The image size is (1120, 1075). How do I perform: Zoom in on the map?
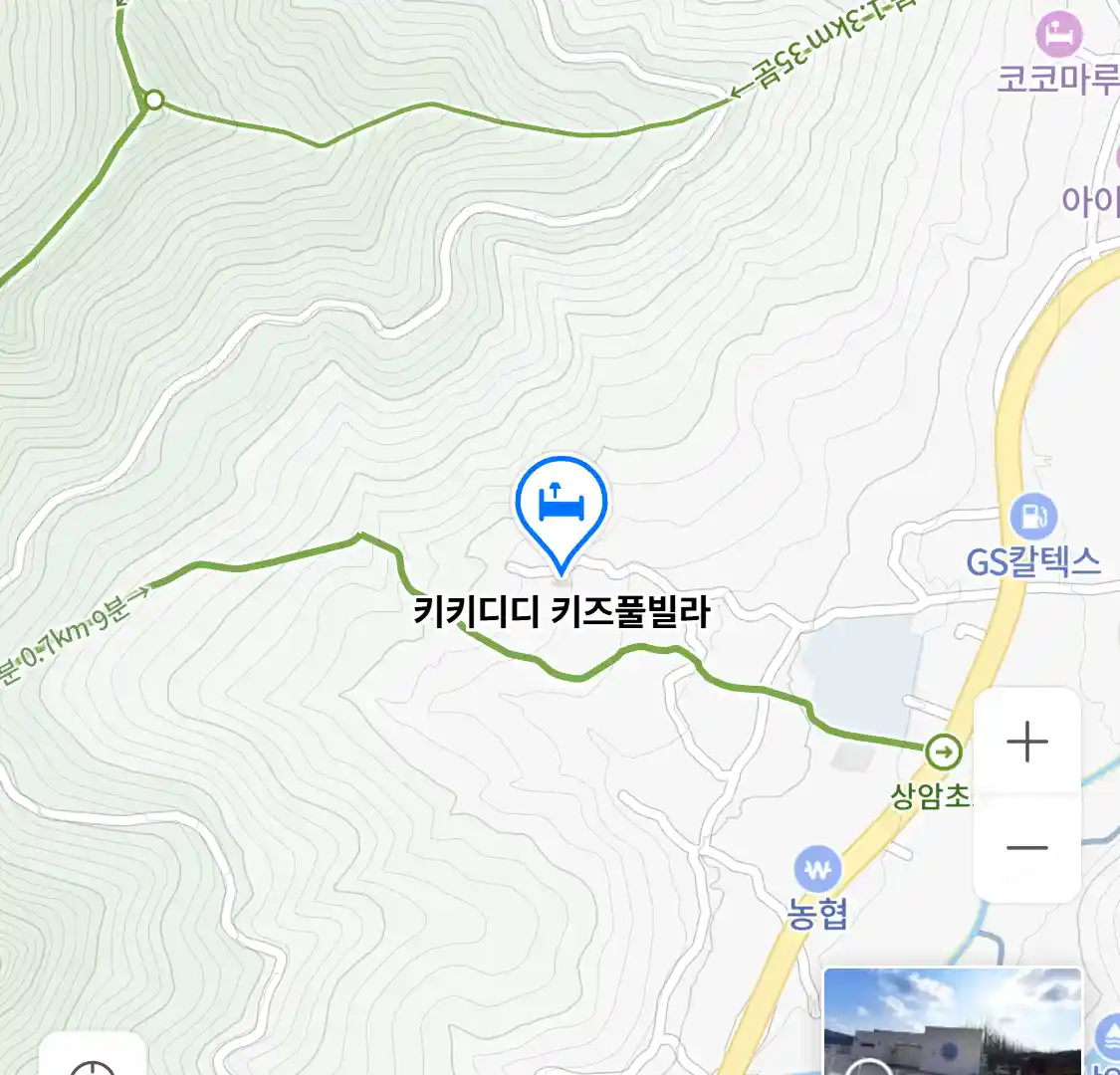pos(1026,743)
